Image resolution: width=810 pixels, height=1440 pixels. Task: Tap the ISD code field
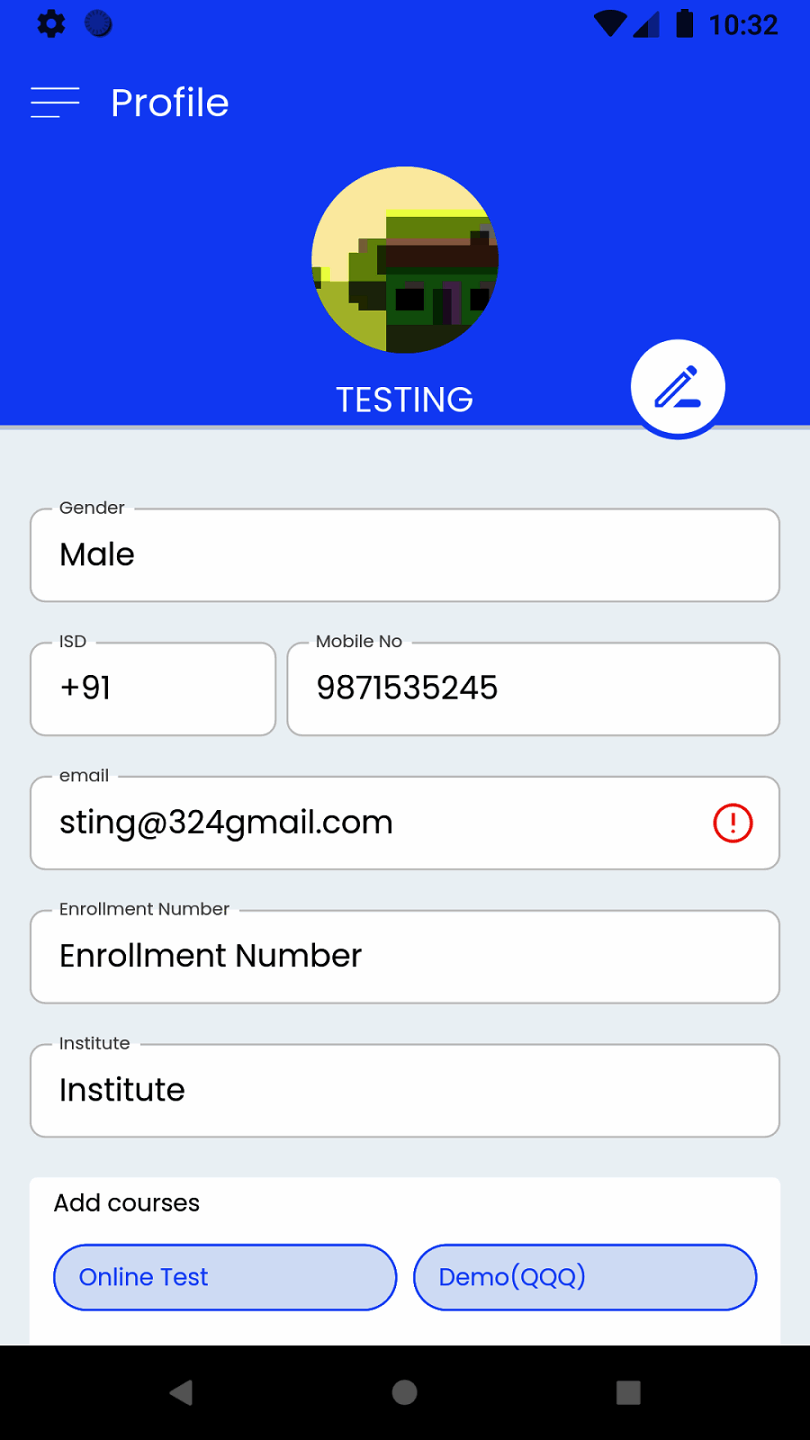(x=153, y=689)
